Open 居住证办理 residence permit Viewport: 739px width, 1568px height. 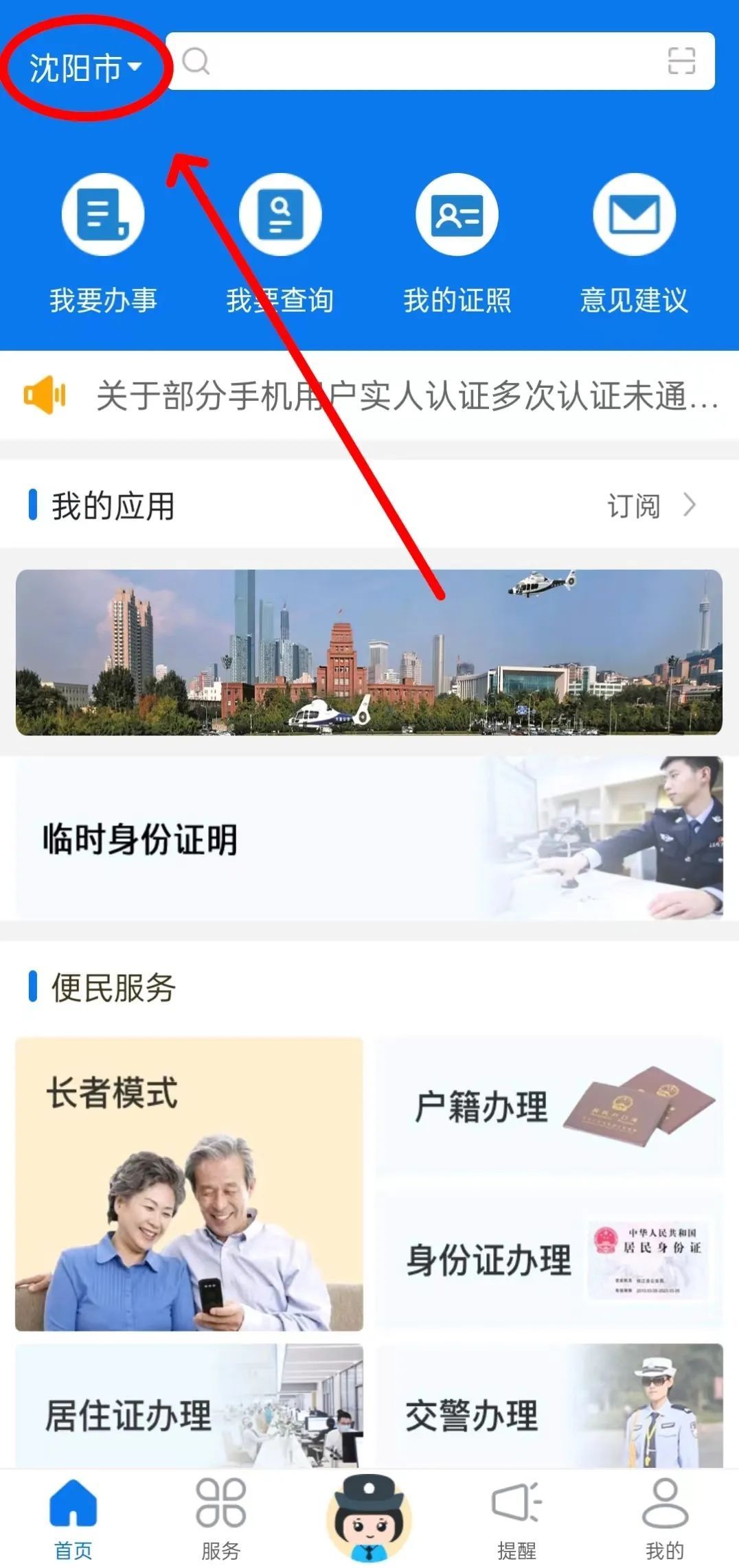click(189, 1414)
